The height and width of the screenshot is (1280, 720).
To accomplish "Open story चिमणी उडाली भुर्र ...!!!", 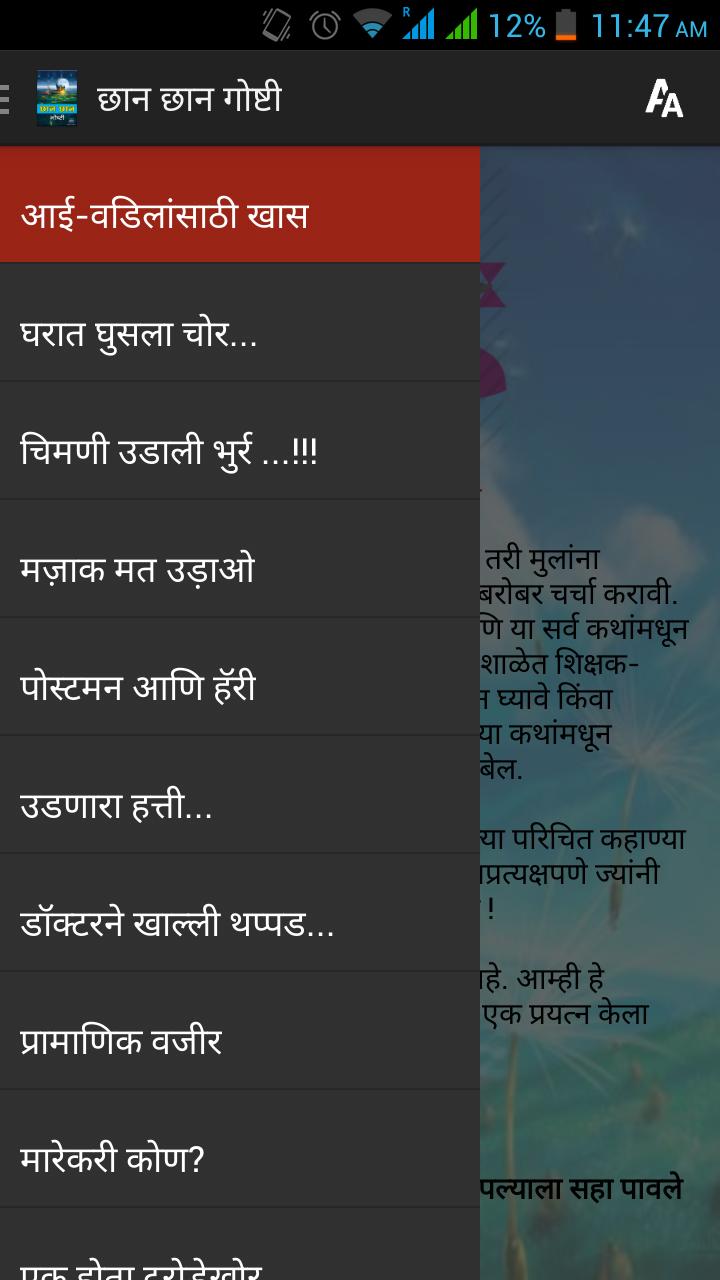I will pyautogui.click(x=240, y=452).
